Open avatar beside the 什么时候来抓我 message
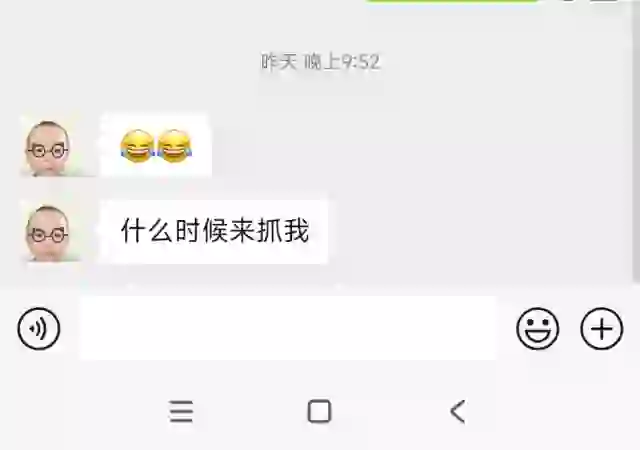This screenshot has width=640, height=450. pos(47,232)
